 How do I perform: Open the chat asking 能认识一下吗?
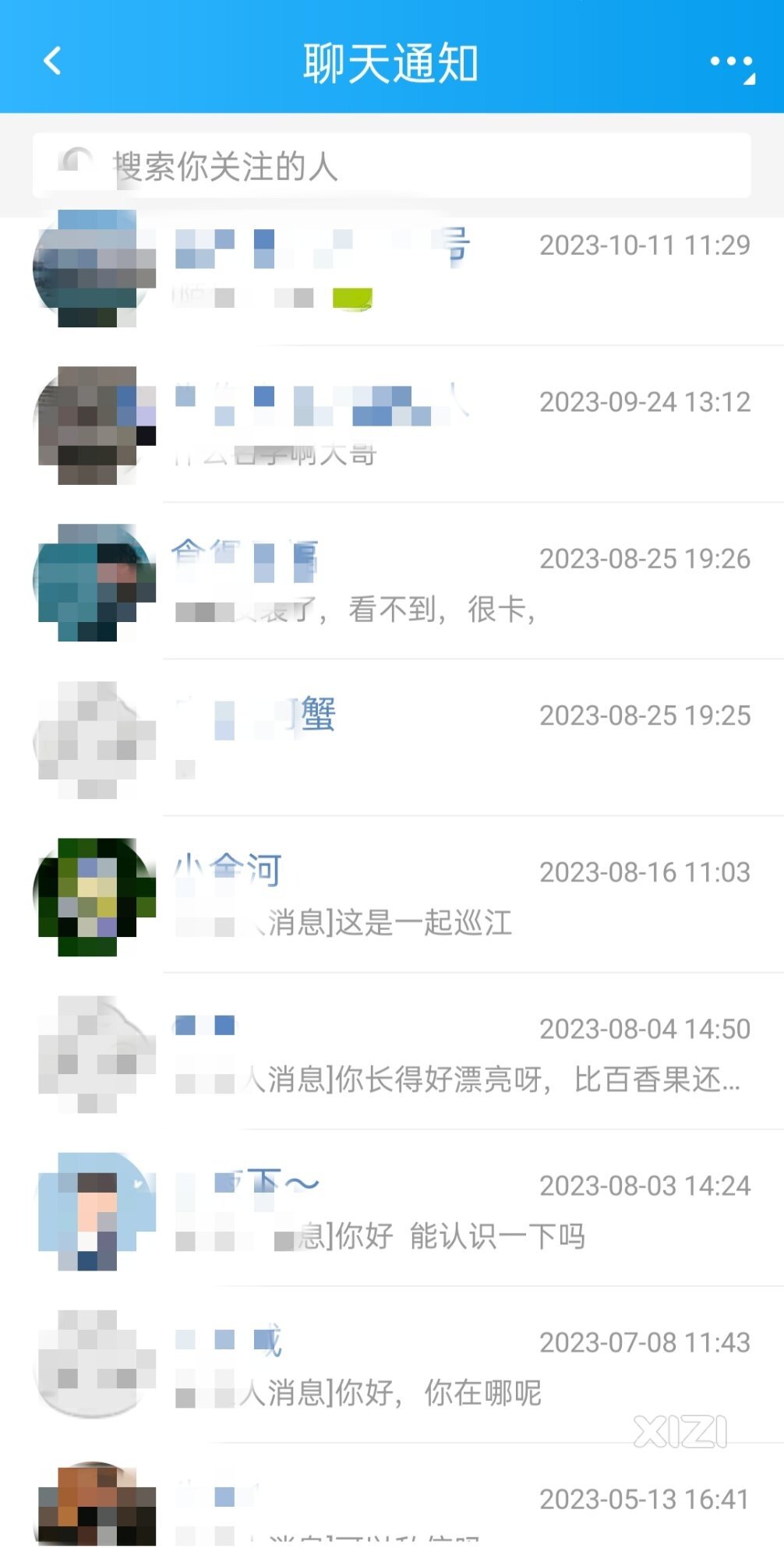pos(392,1208)
